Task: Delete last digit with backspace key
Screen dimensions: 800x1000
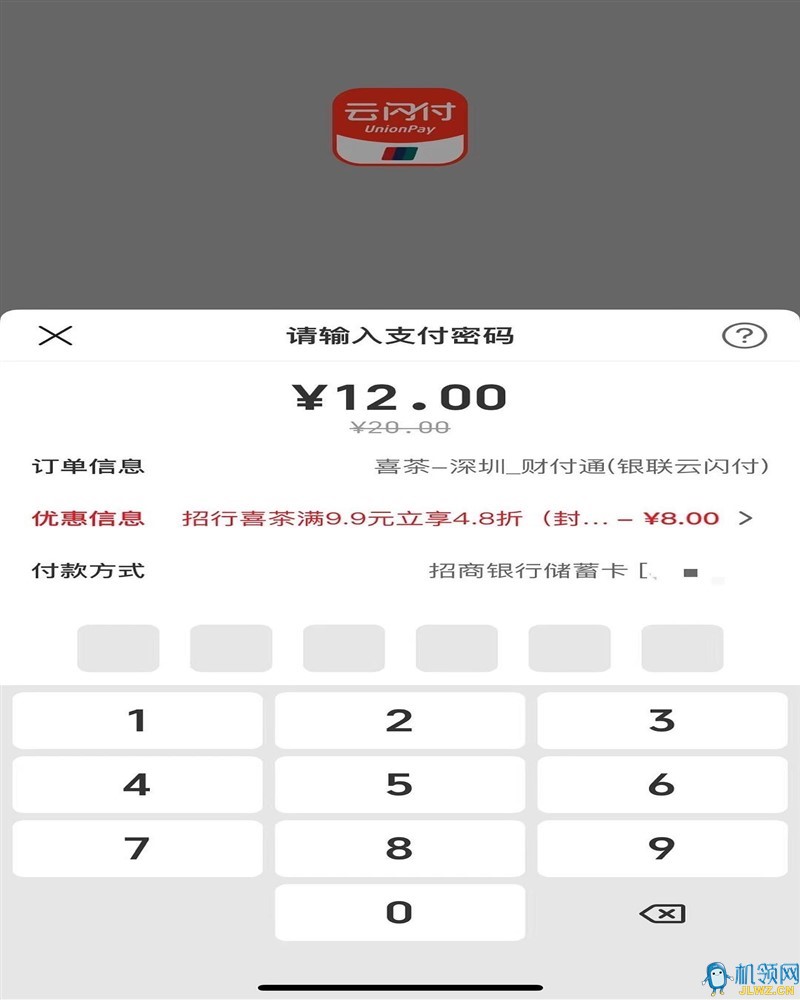Action: tap(661, 913)
